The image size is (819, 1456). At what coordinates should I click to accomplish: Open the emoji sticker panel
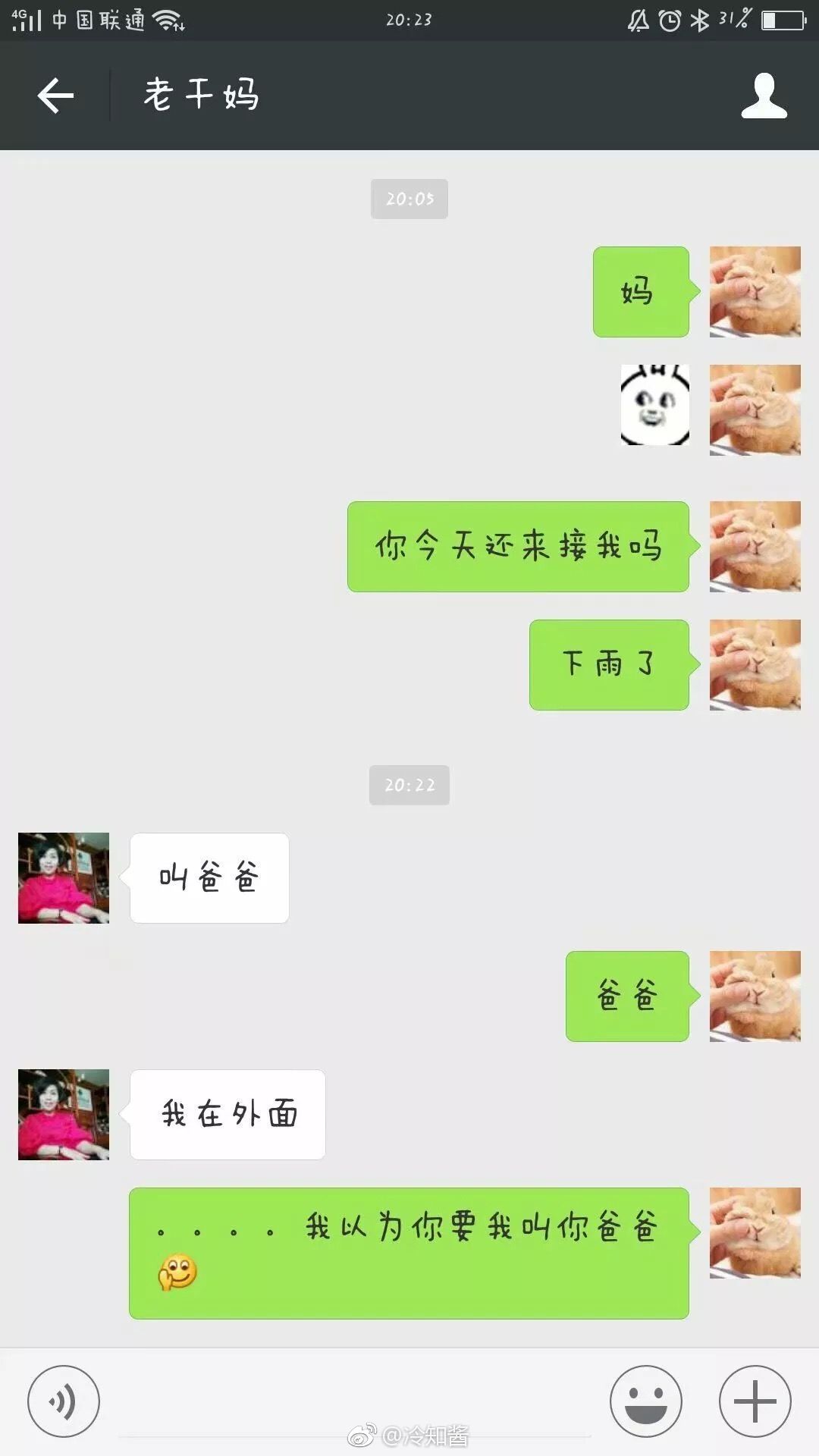tap(646, 1401)
